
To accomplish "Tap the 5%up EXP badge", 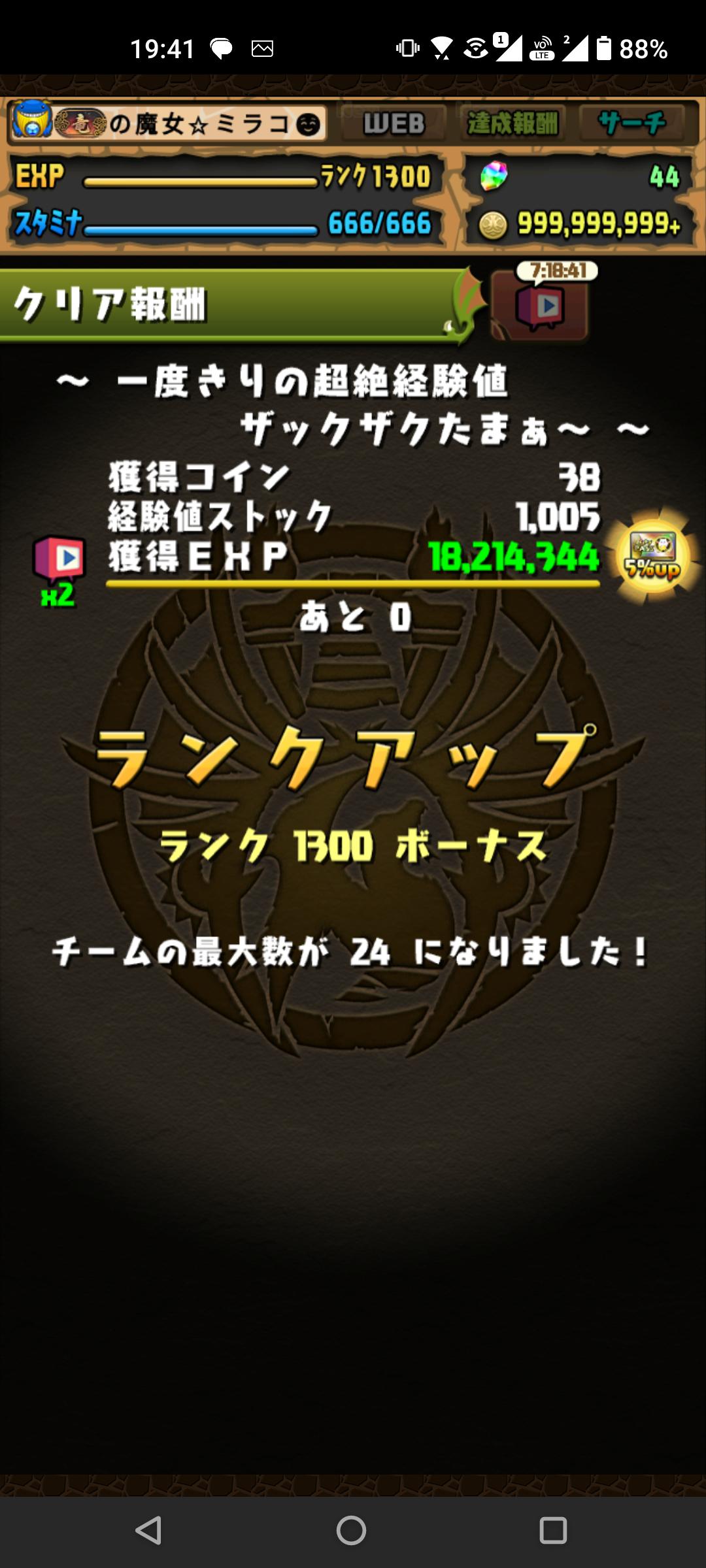I will click(x=652, y=557).
